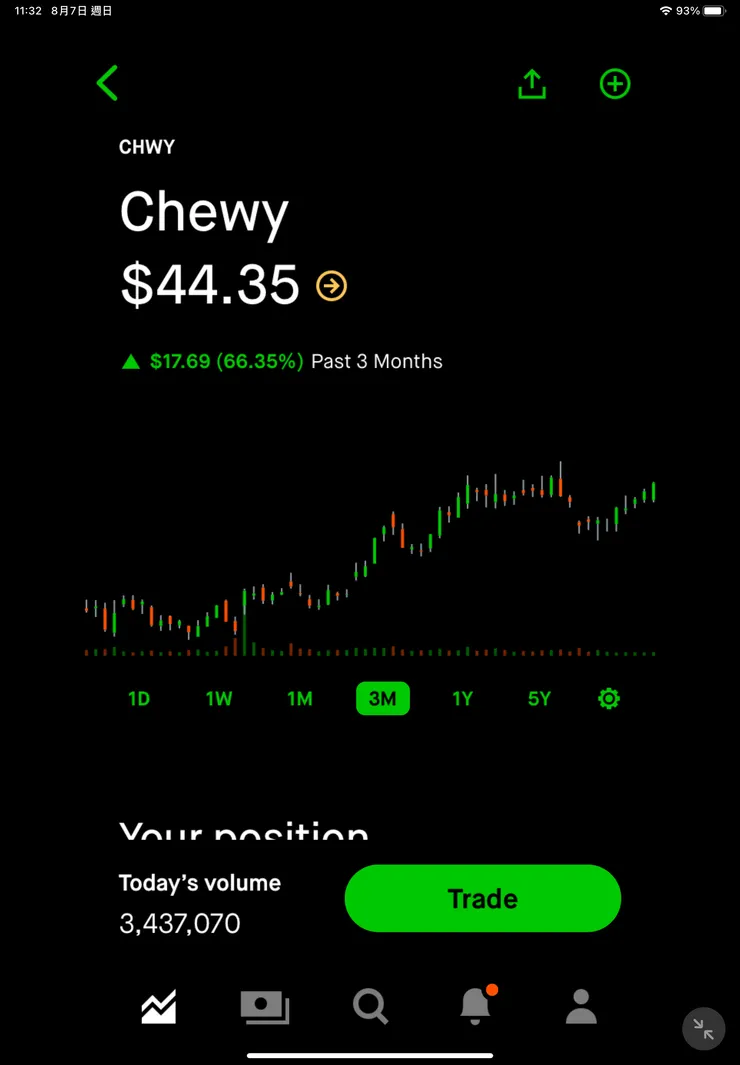The height and width of the screenshot is (1065, 740).
Task: Share the Chewy stock page
Action: coord(532,84)
